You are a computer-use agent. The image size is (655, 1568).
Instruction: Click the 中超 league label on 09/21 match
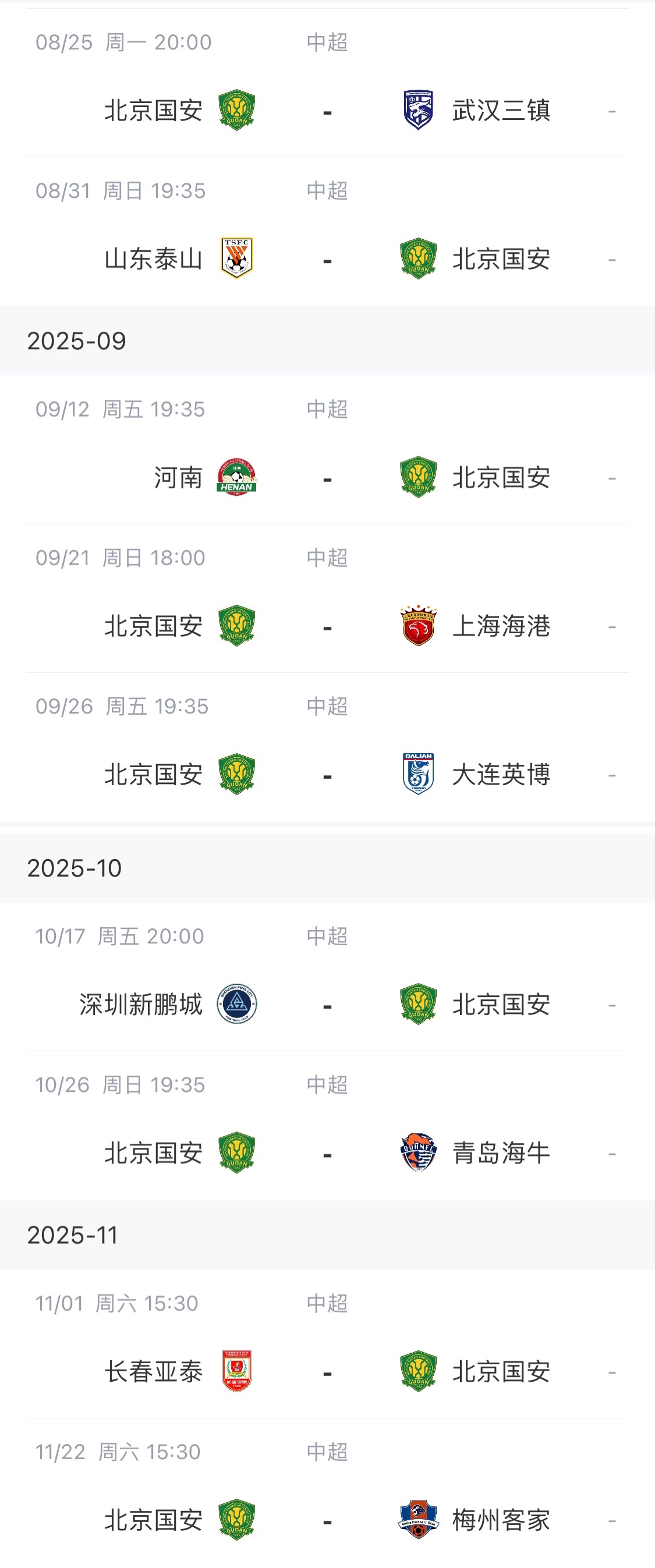pyautogui.click(x=327, y=557)
